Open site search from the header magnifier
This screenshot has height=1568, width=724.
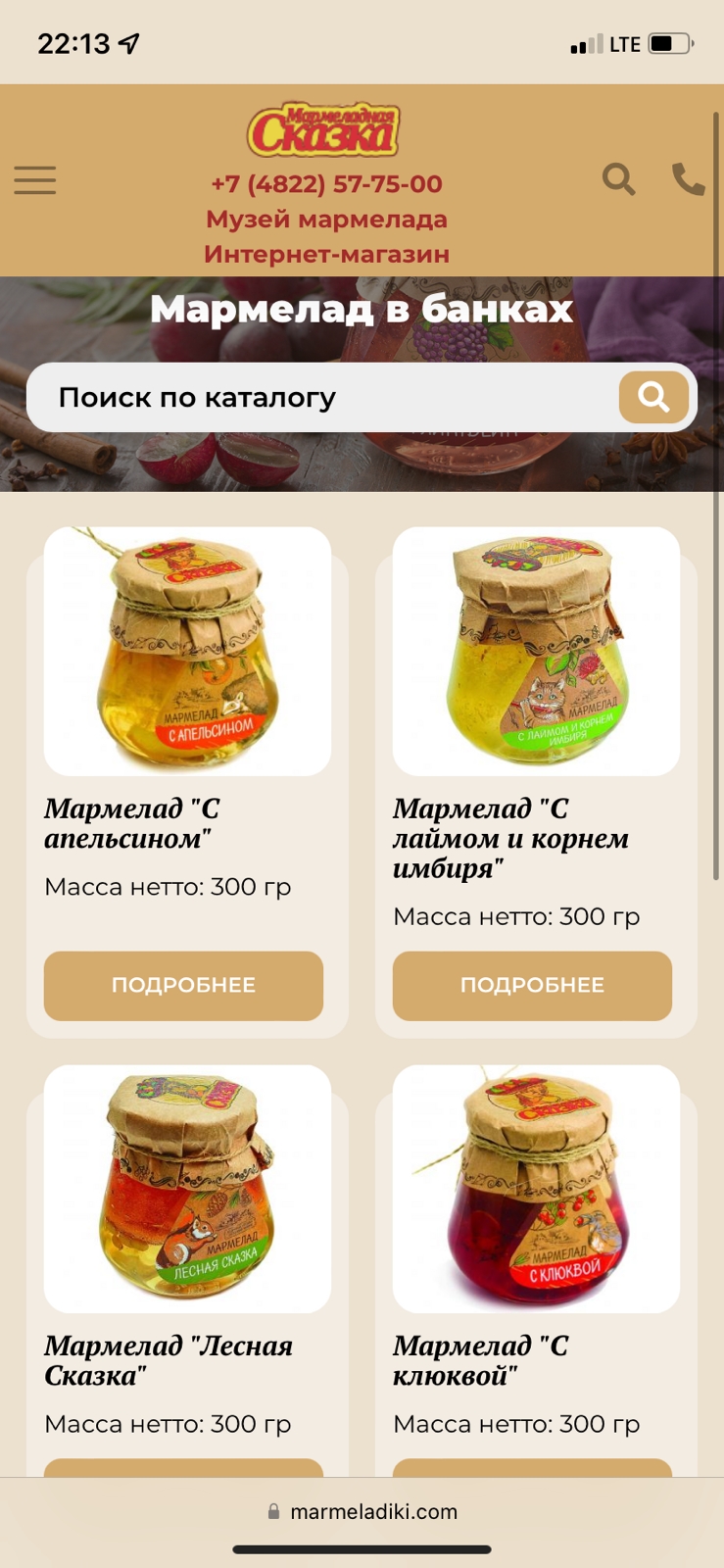618,179
